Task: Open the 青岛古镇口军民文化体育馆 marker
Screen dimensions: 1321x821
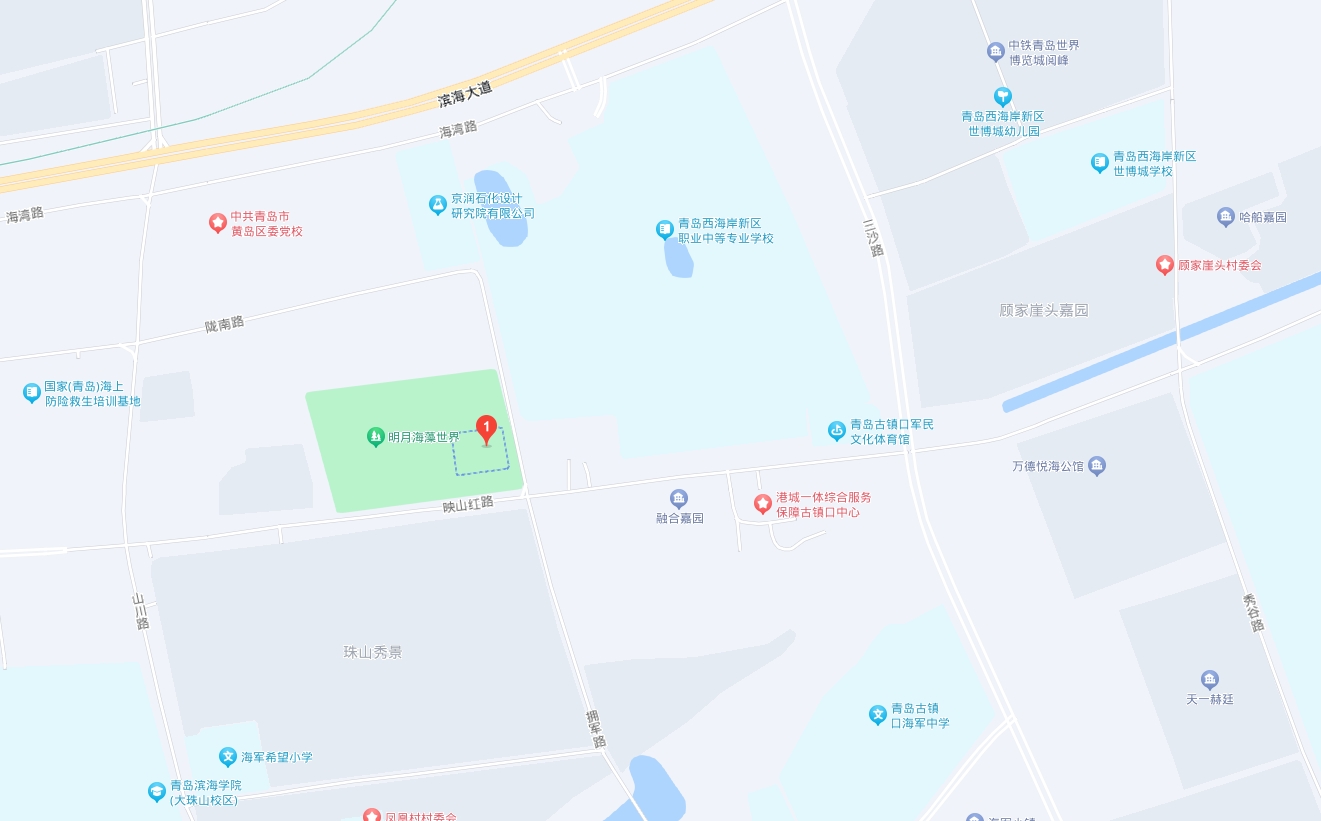Action: (x=837, y=431)
